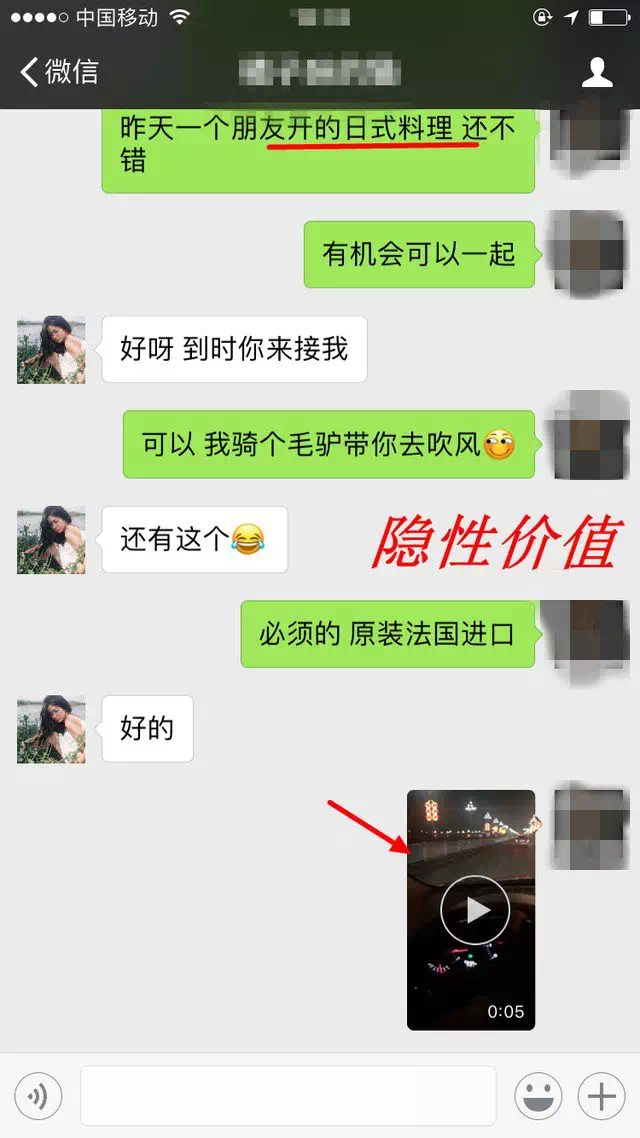The width and height of the screenshot is (640, 1138).
Task: Open contact avatar beside the 好的 message
Action: [51, 730]
